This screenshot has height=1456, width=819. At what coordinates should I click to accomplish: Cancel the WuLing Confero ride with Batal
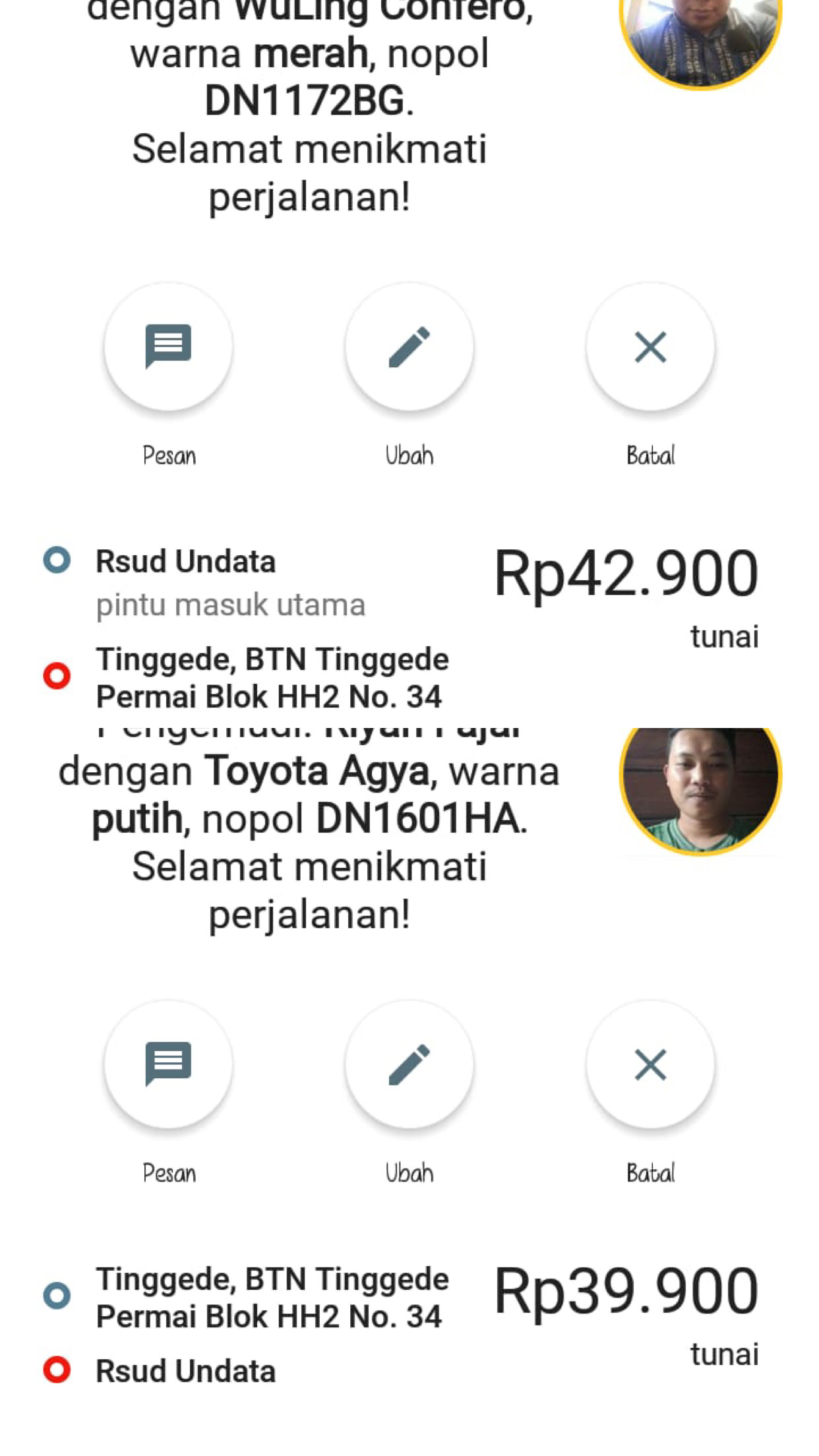coord(650,347)
